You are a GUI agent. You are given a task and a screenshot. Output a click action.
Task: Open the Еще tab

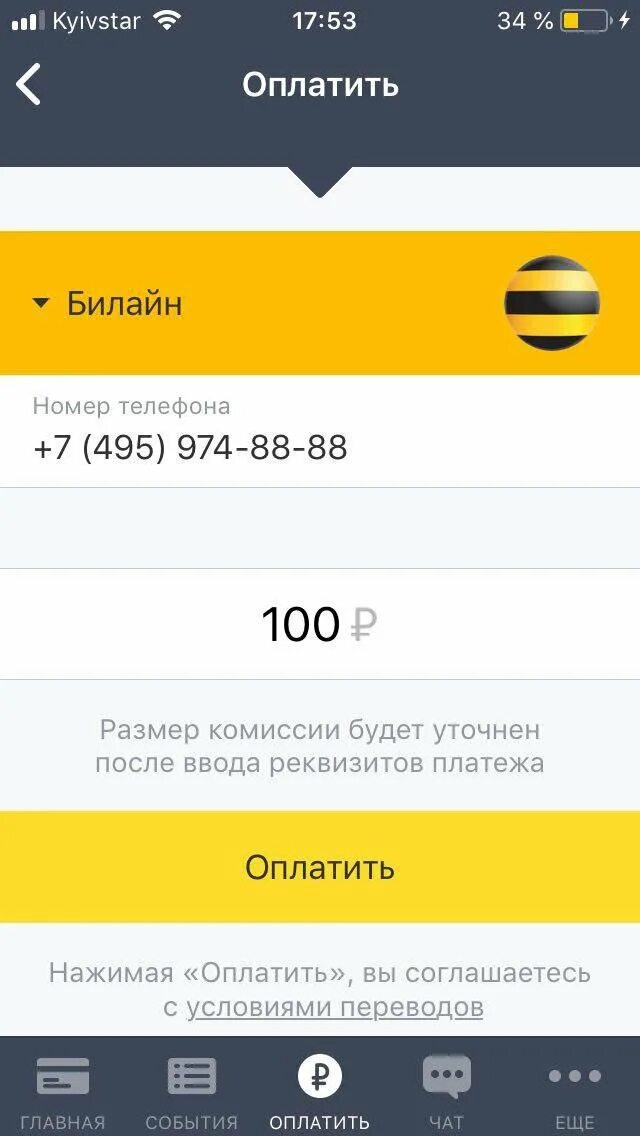click(575, 1090)
